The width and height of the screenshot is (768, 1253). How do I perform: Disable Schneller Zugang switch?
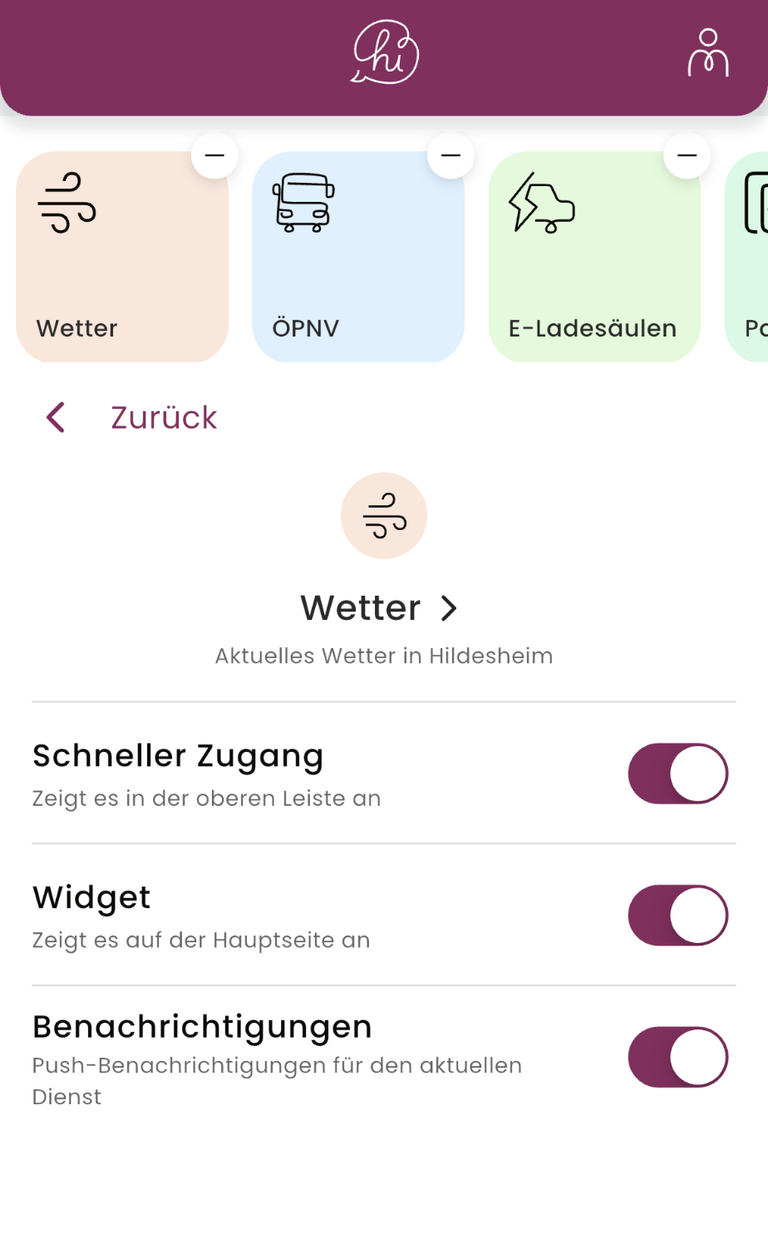tap(677, 773)
